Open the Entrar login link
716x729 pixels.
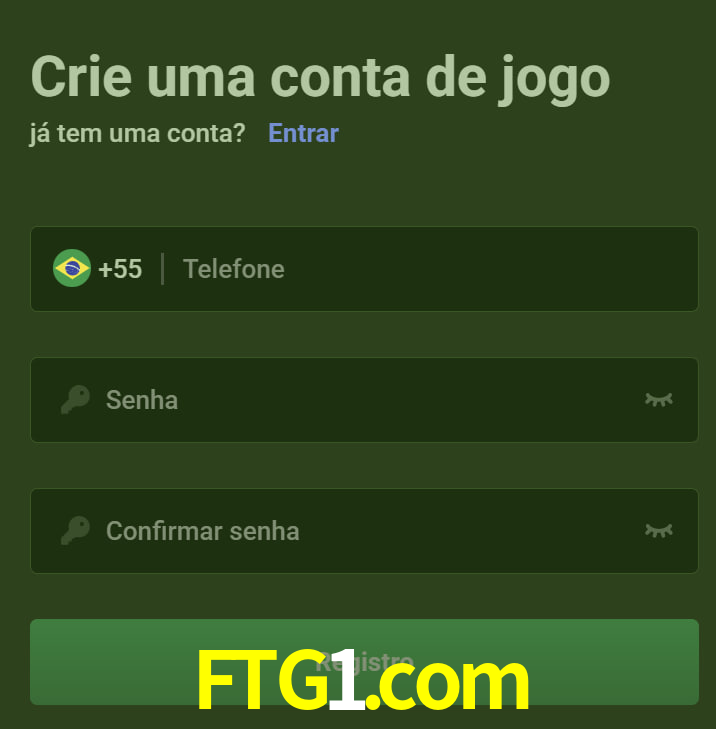click(x=303, y=133)
